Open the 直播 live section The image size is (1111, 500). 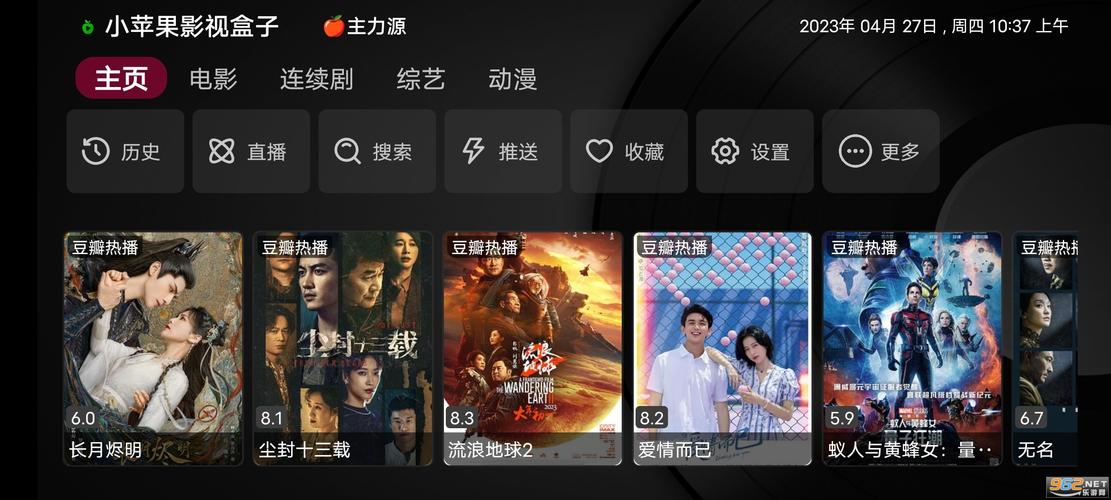coord(251,151)
